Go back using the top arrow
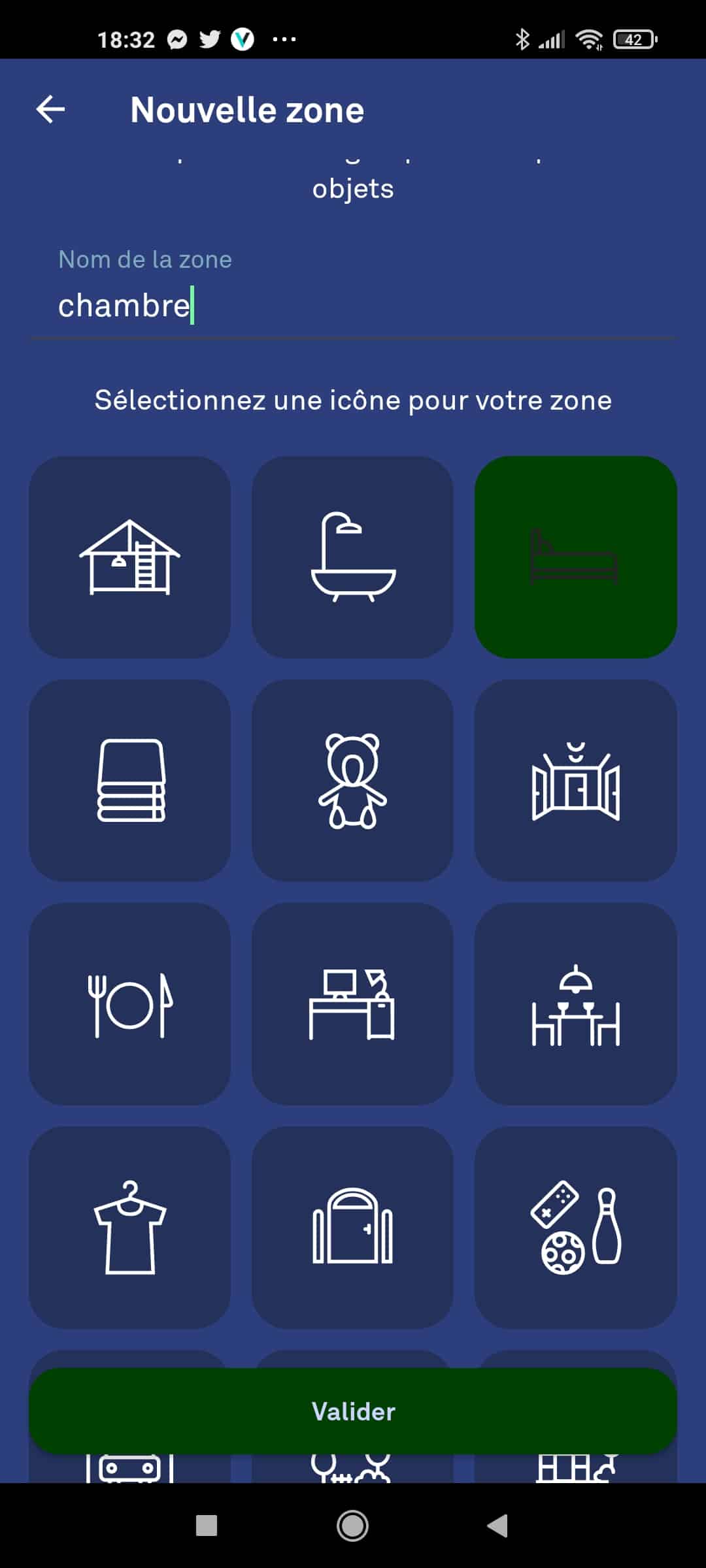Screen dimensions: 706x1568 pos(50,109)
